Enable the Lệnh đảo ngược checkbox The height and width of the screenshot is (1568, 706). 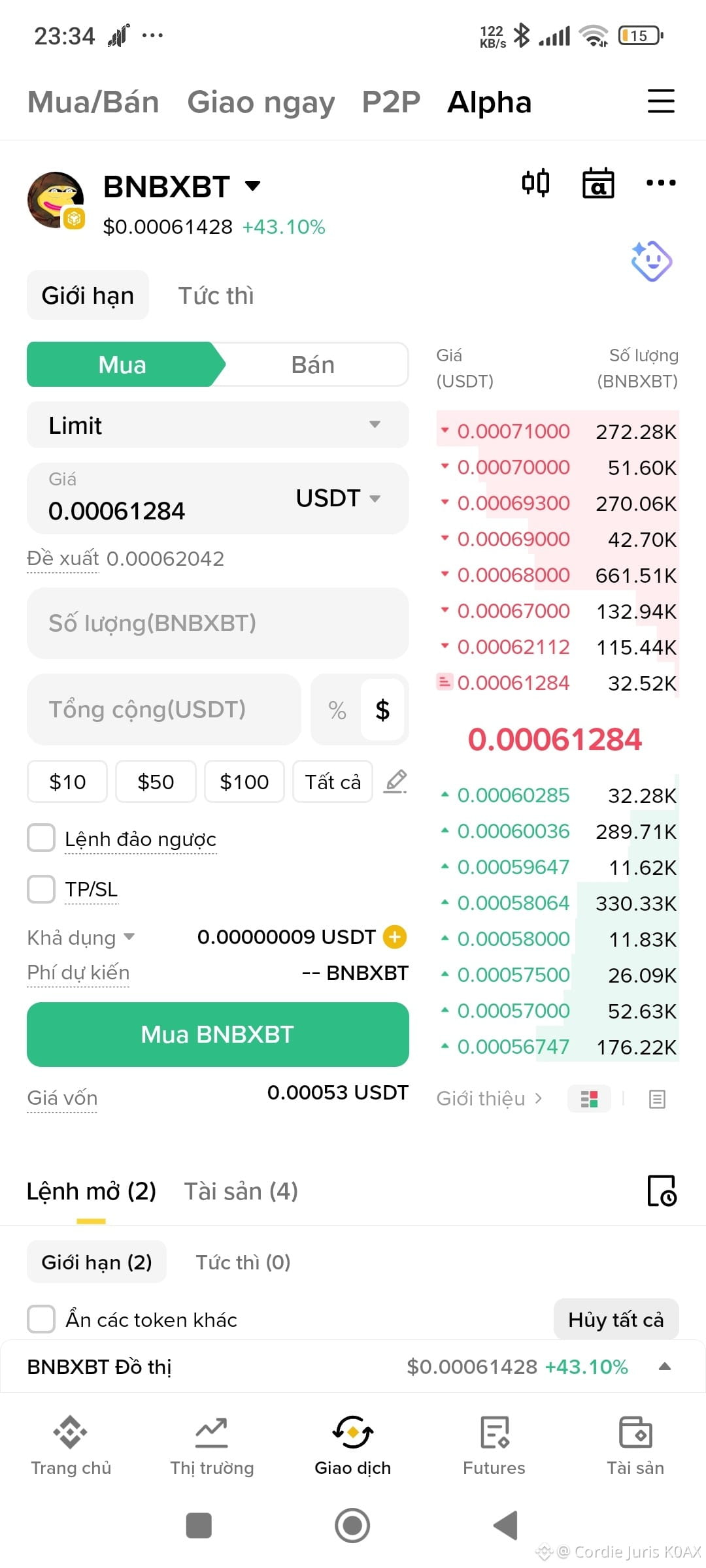point(41,838)
